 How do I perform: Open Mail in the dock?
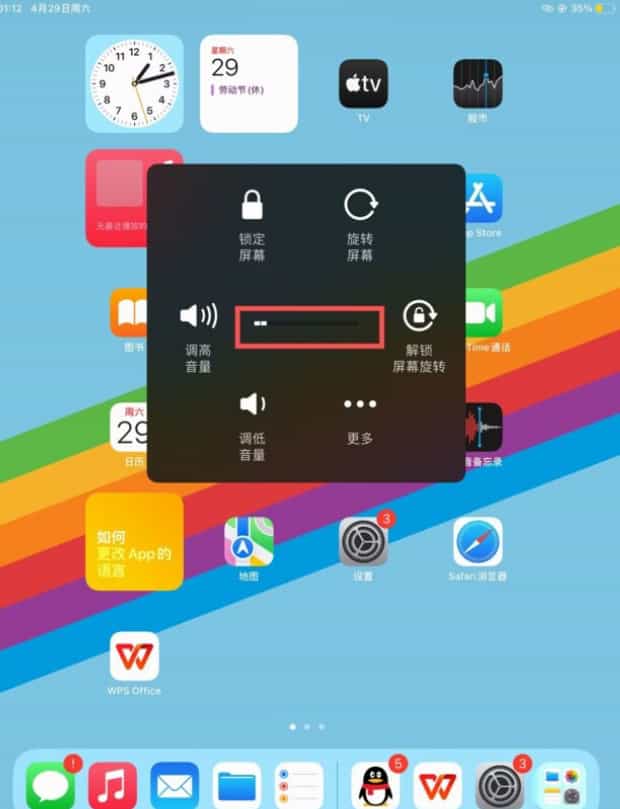(175, 786)
